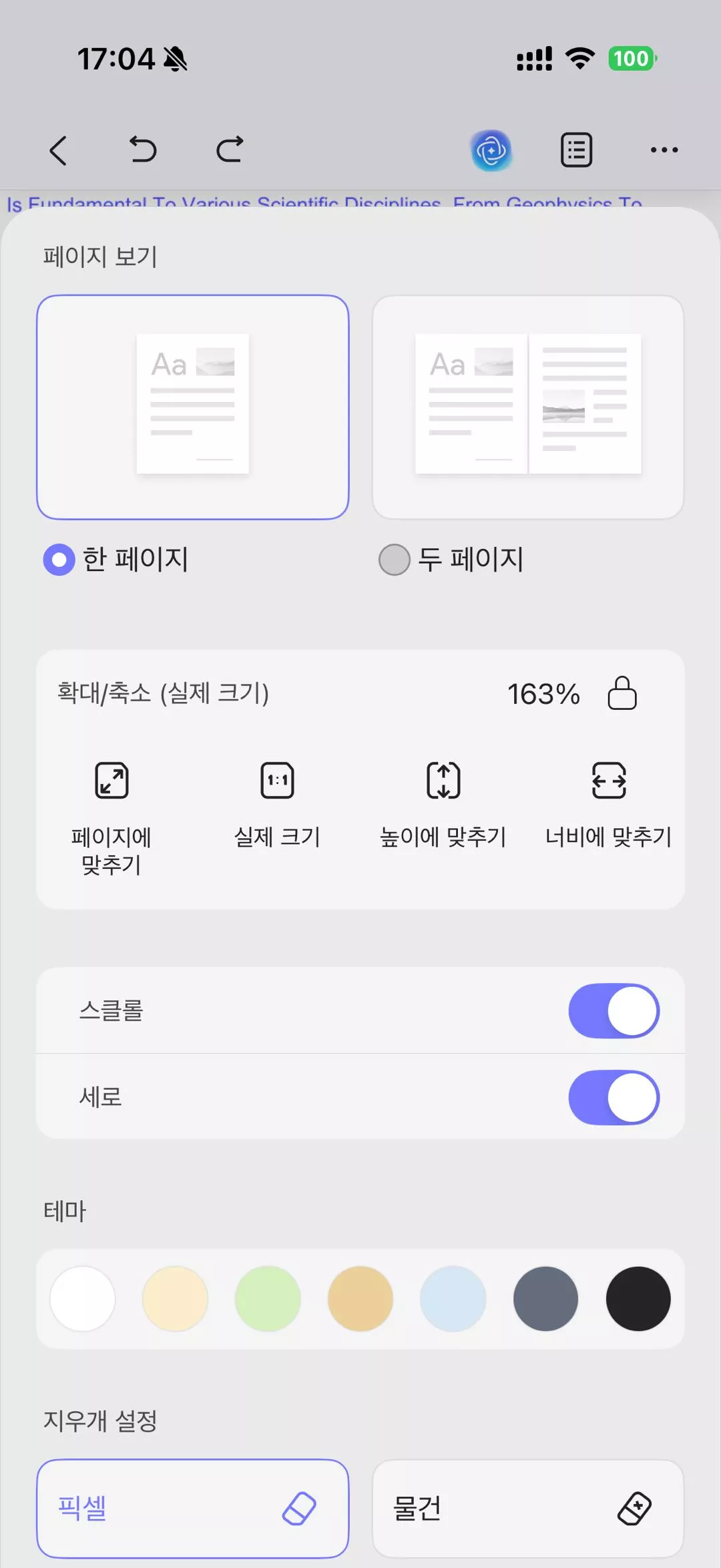Image resolution: width=721 pixels, height=1568 pixels.
Task: Disable the 세로 toggle
Action: coord(614,1097)
